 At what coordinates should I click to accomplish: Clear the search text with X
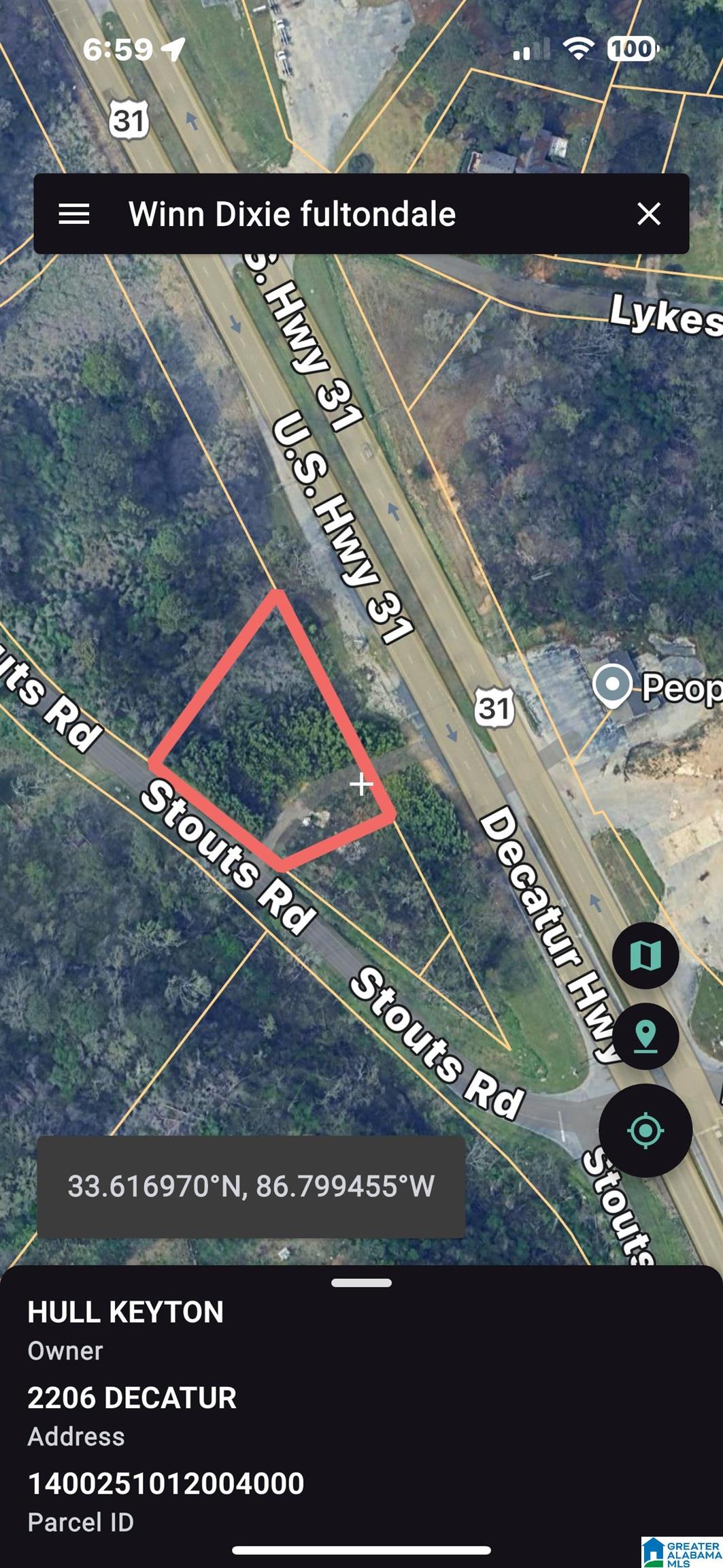pos(649,214)
